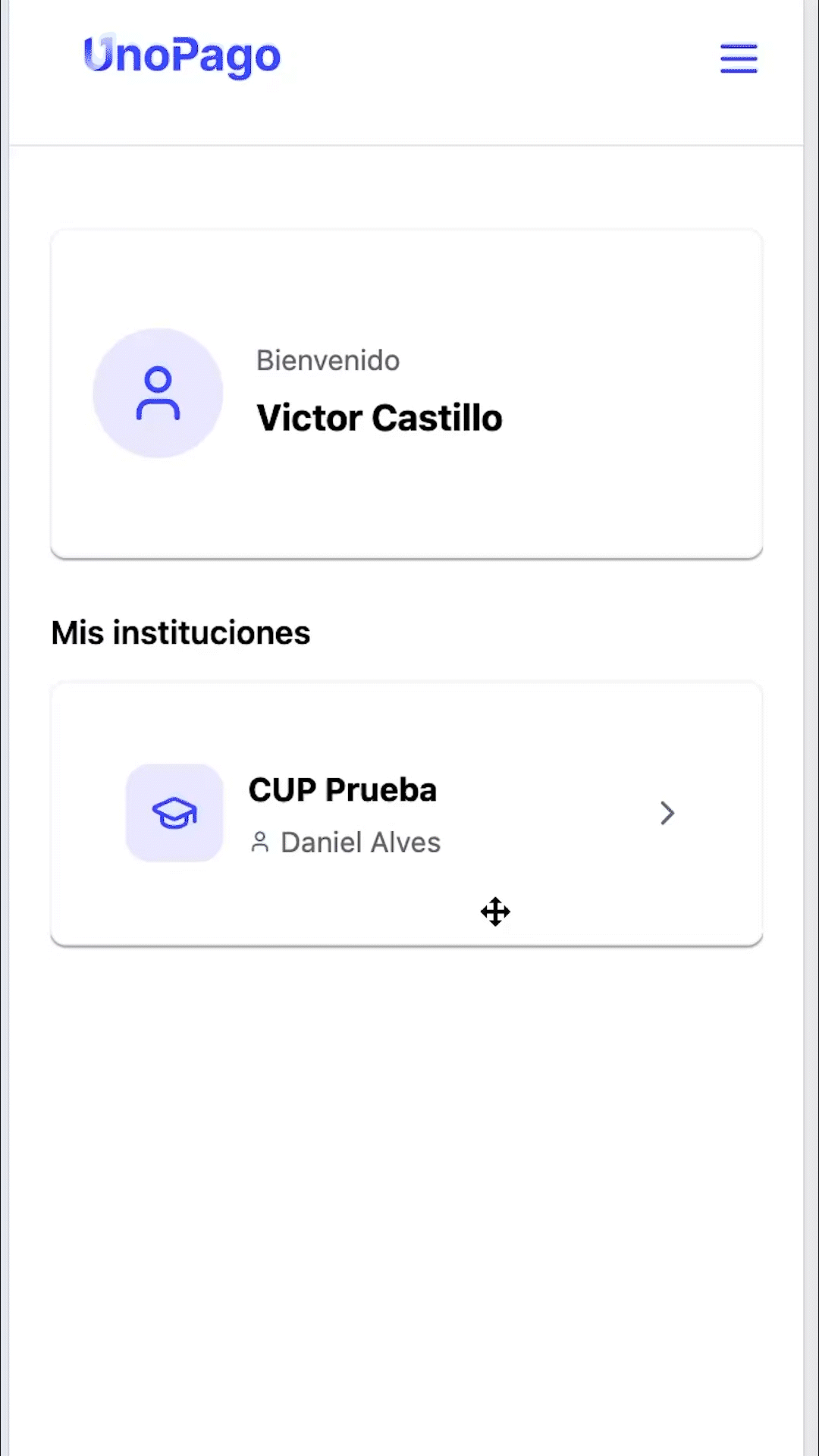Image resolution: width=819 pixels, height=1456 pixels.
Task: Select the graduation cap institution icon
Action: (174, 813)
